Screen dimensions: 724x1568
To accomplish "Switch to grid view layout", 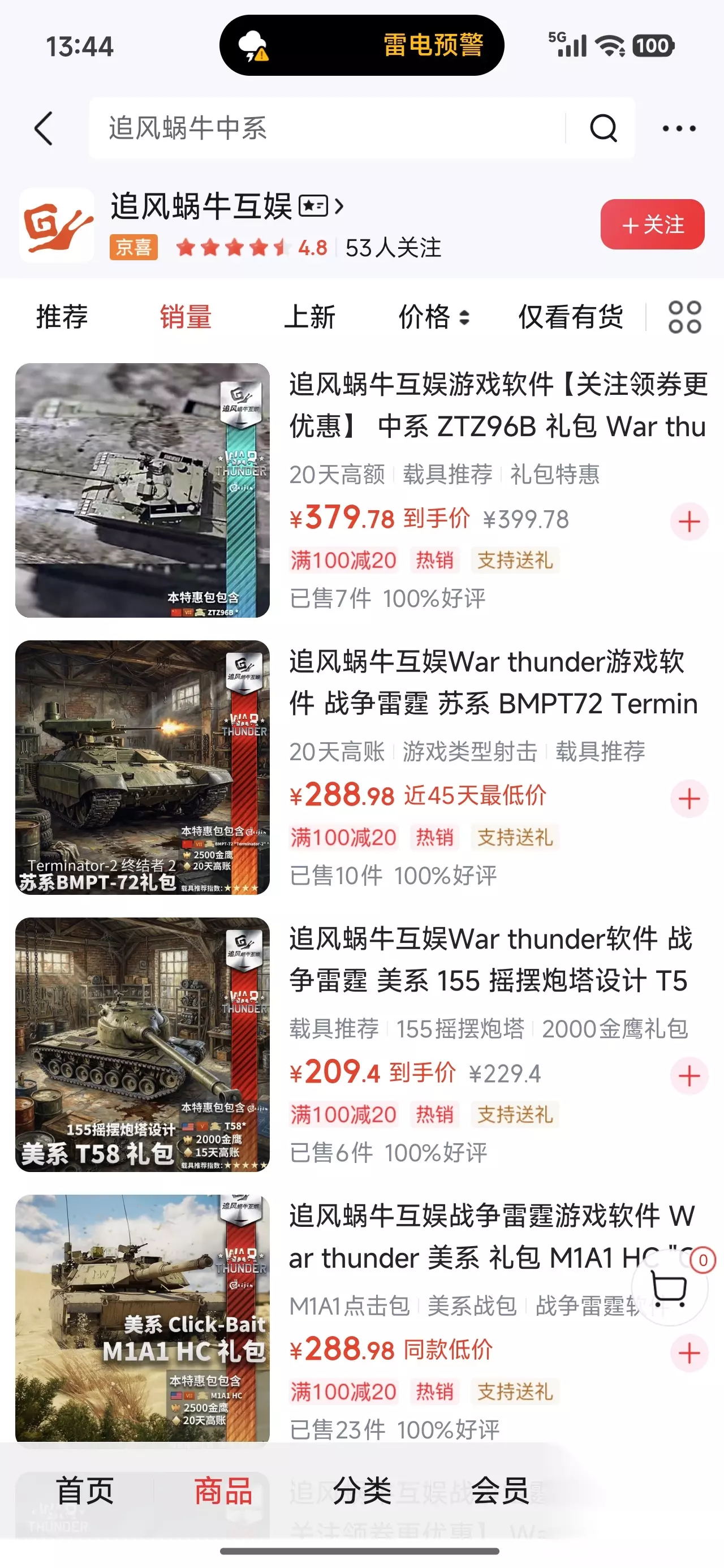I will click(x=684, y=317).
